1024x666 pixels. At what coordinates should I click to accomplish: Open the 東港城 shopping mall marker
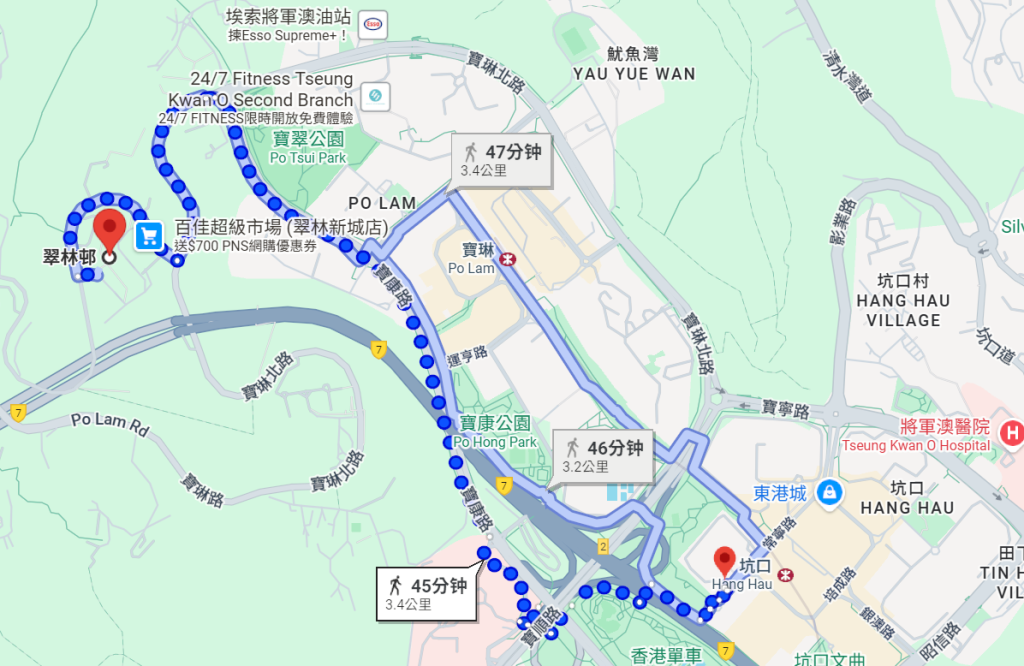[828, 492]
